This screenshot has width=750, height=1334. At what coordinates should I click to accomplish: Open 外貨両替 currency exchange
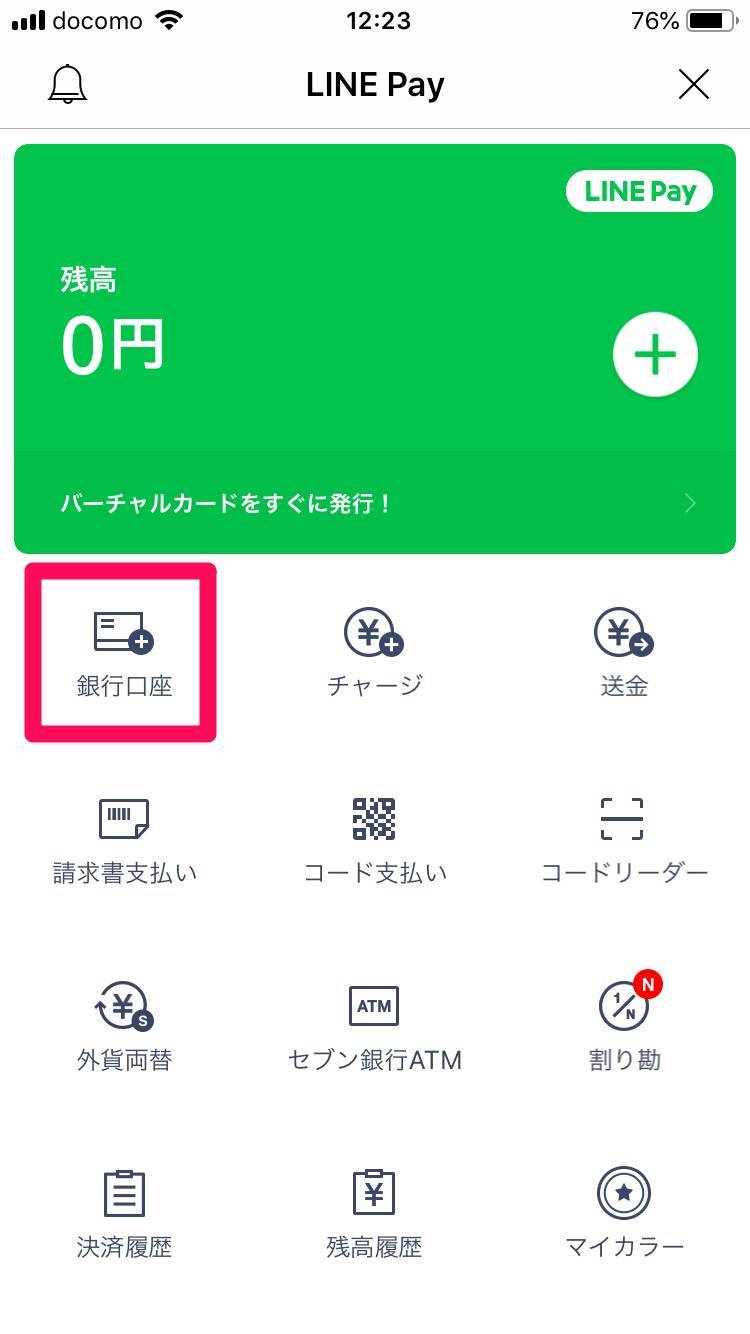(x=124, y=1027)
